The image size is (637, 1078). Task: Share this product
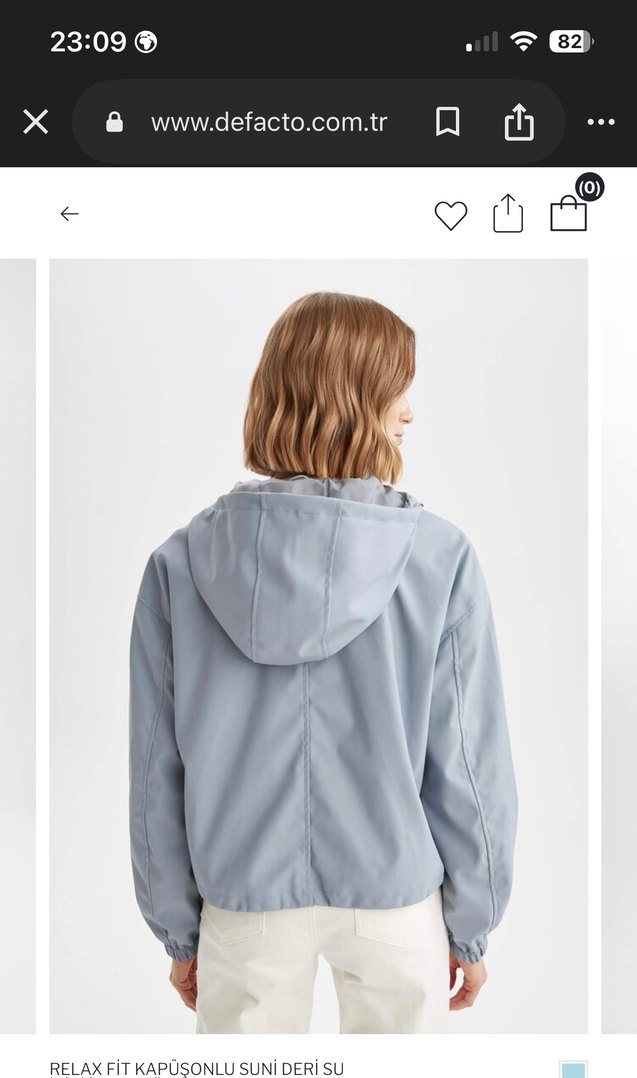point(508,213)
